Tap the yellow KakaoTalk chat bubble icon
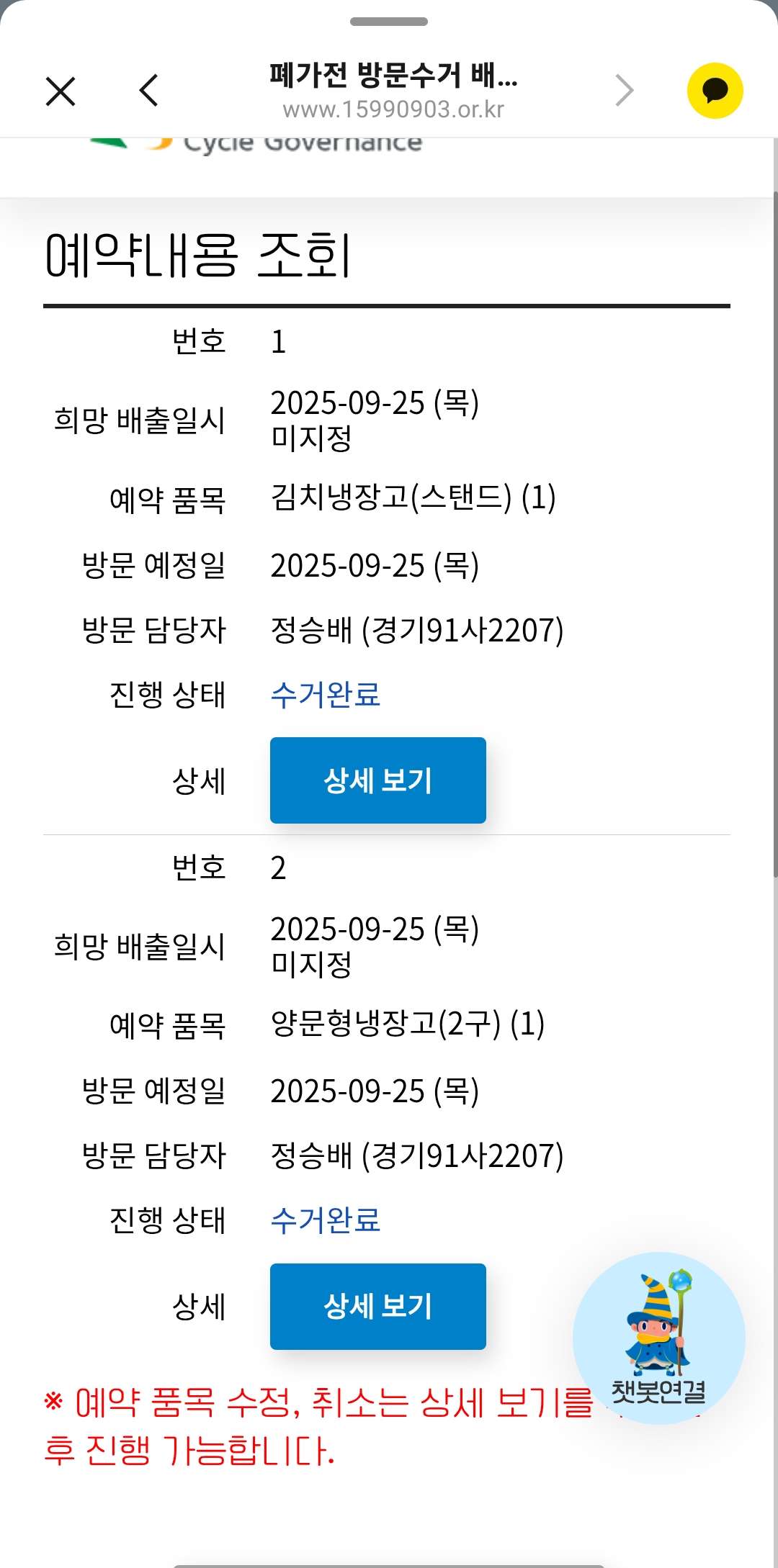Image resolution: width=778 pixels, height=1568 pixels. point(715,91)
